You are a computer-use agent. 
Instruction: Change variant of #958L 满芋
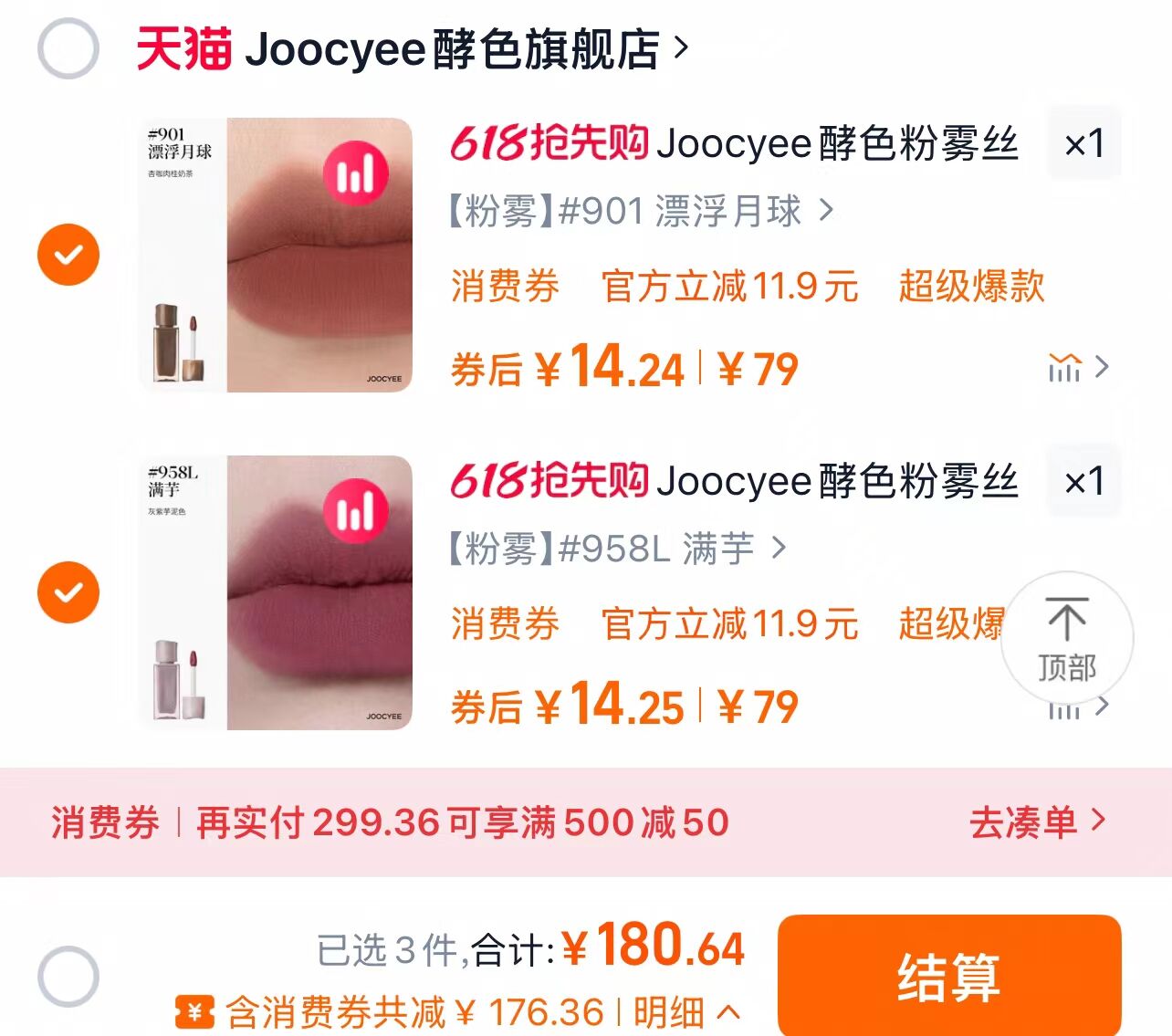[616, 549]
